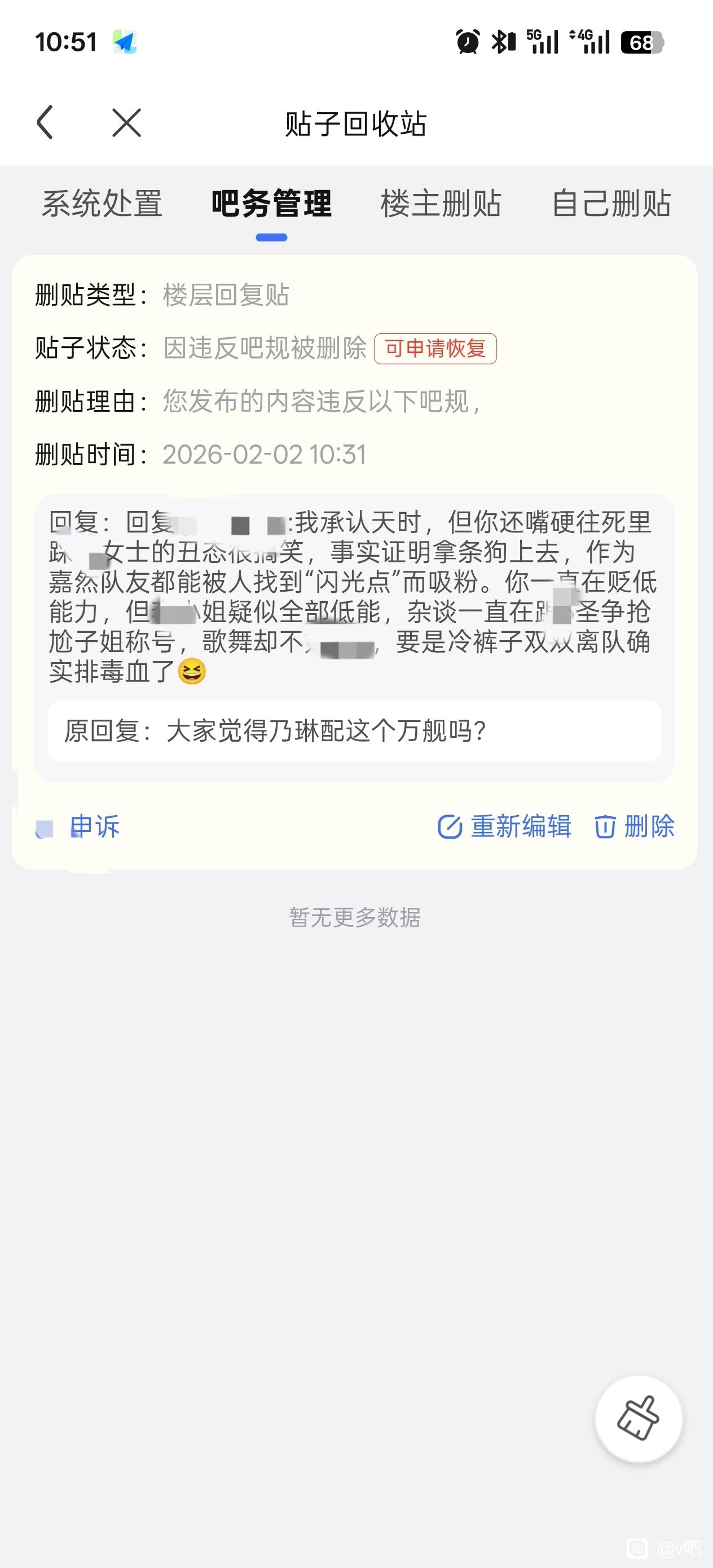This screenshot has width=713, height=1568.
Task: Close the 贴子回收站 page
Action: tap(127, 123)
